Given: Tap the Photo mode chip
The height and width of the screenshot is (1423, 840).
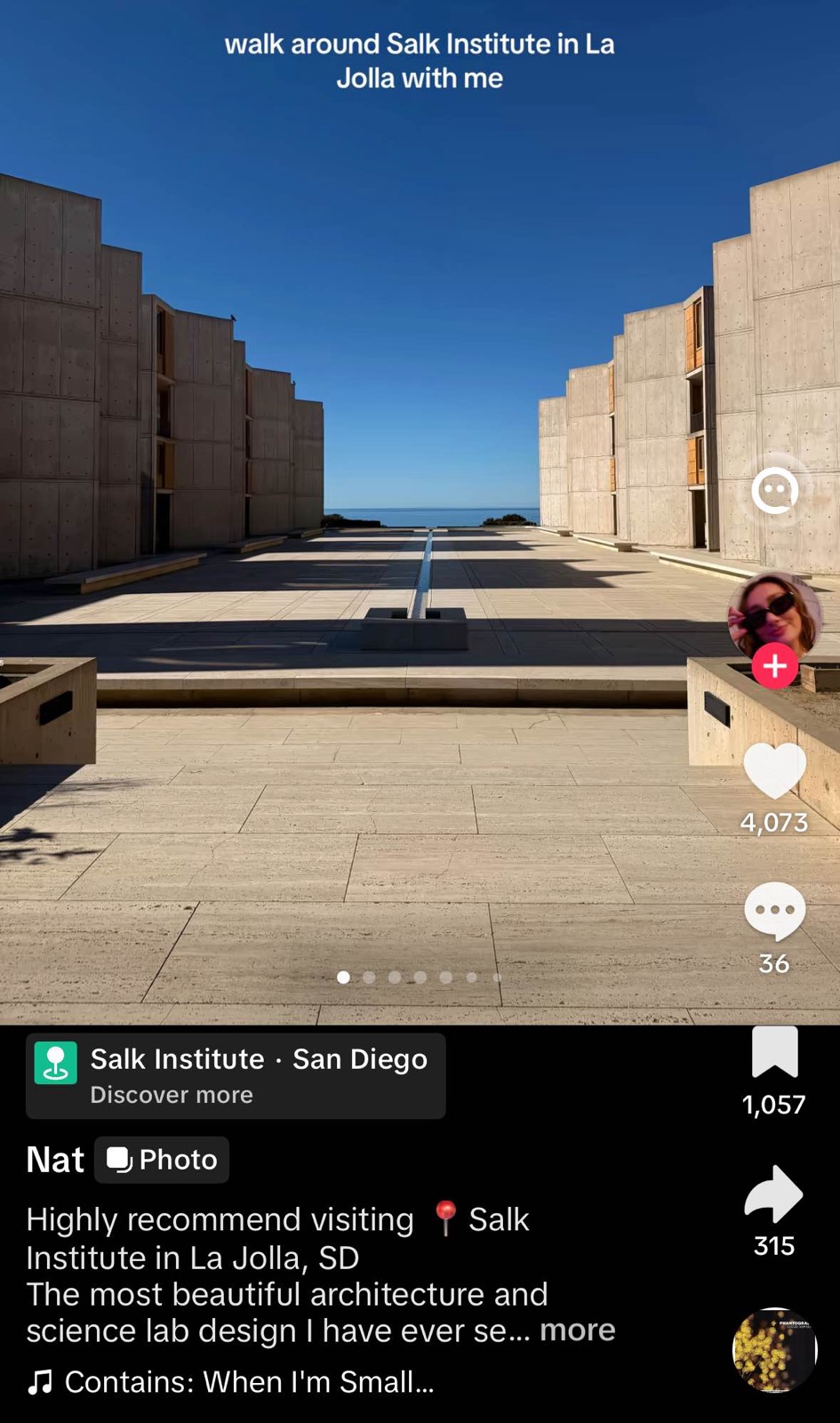Looking at the screenshot, I should point(163,1160).
